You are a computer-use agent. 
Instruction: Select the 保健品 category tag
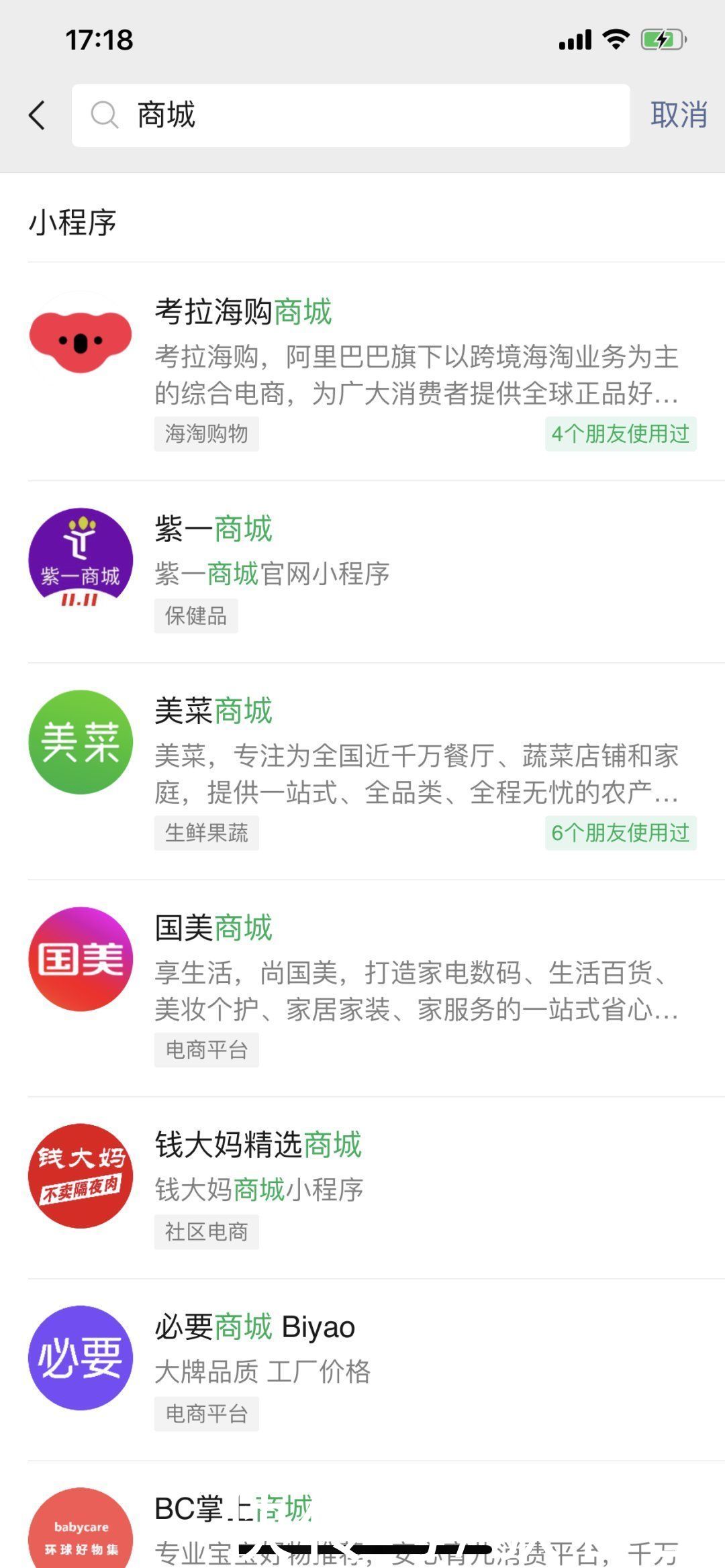tap(195, 617)
